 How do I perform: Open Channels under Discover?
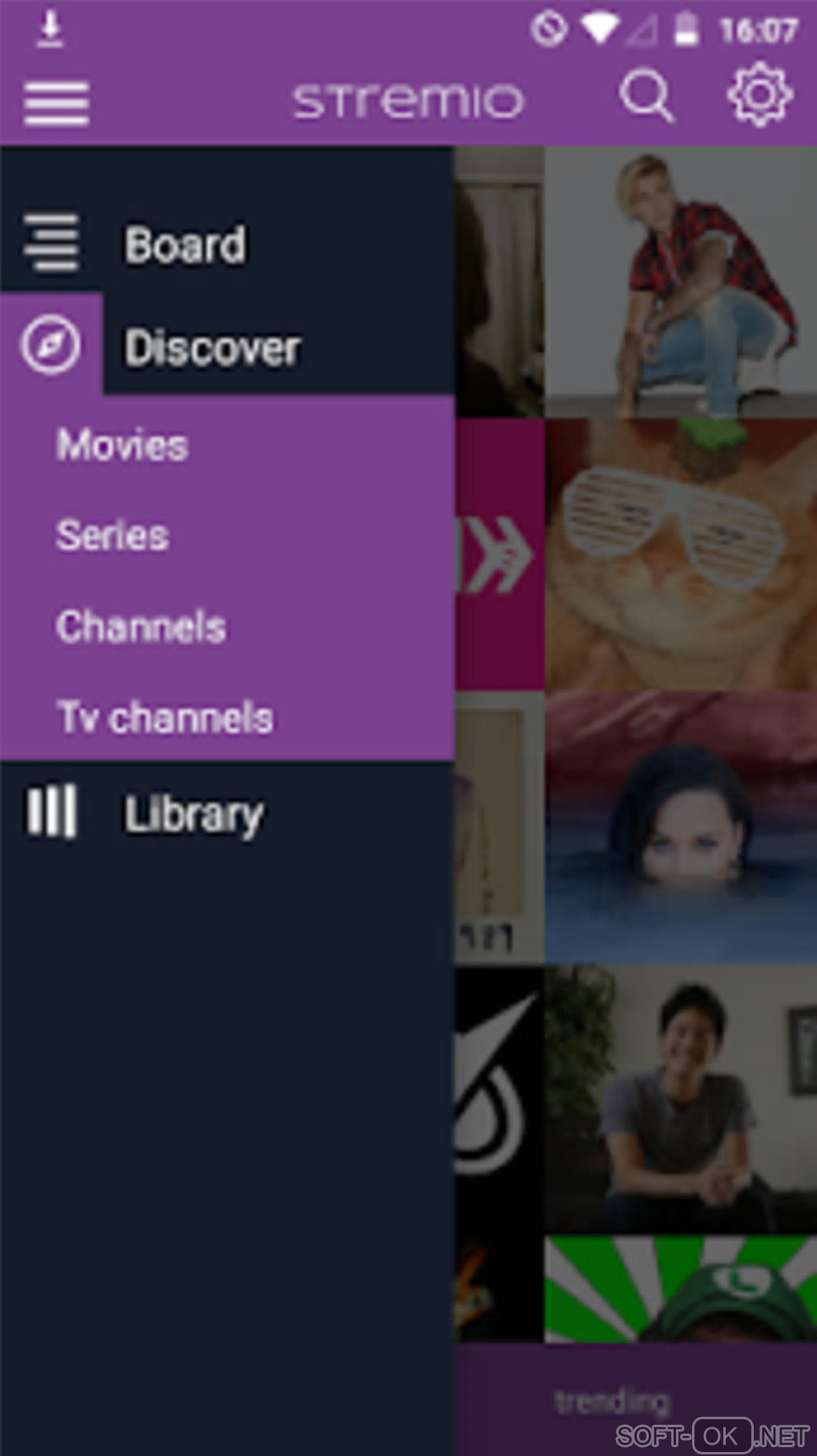click(x=141, y=627)
